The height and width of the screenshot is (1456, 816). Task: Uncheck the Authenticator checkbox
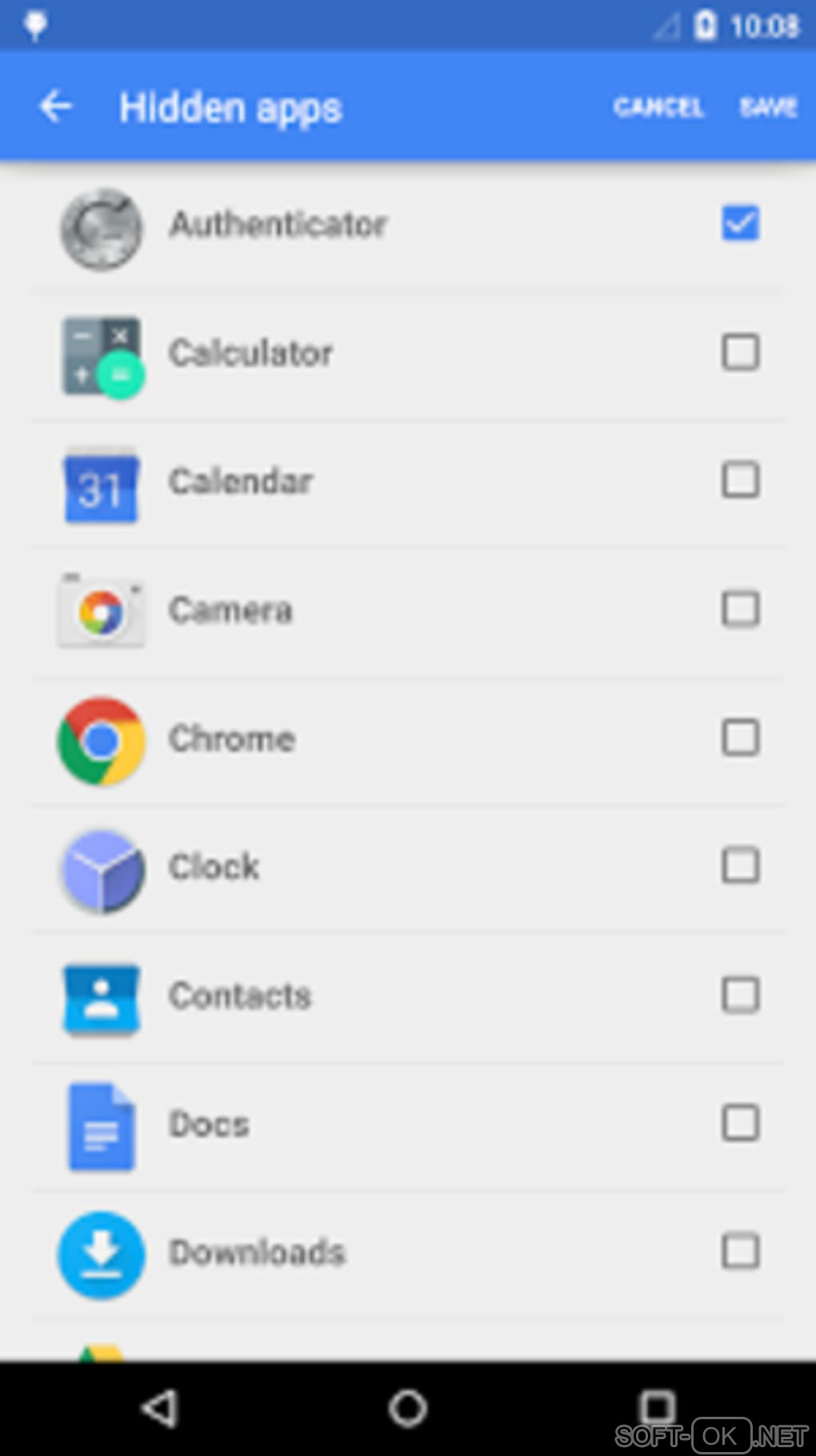(x=740, y=223)
